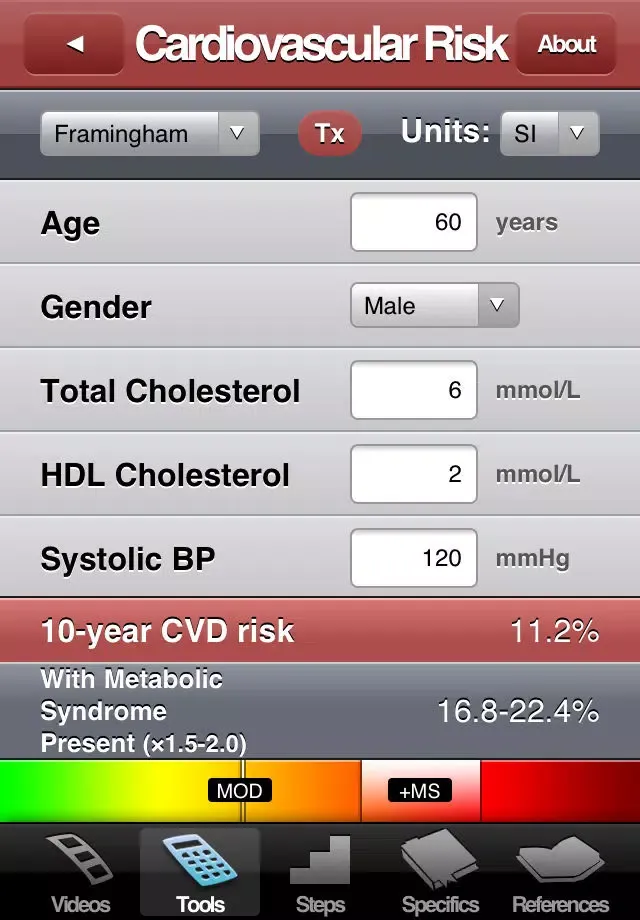Viewport: 640px width, 920px height.
Task: View the References tab
Action: tap(560, 872)
